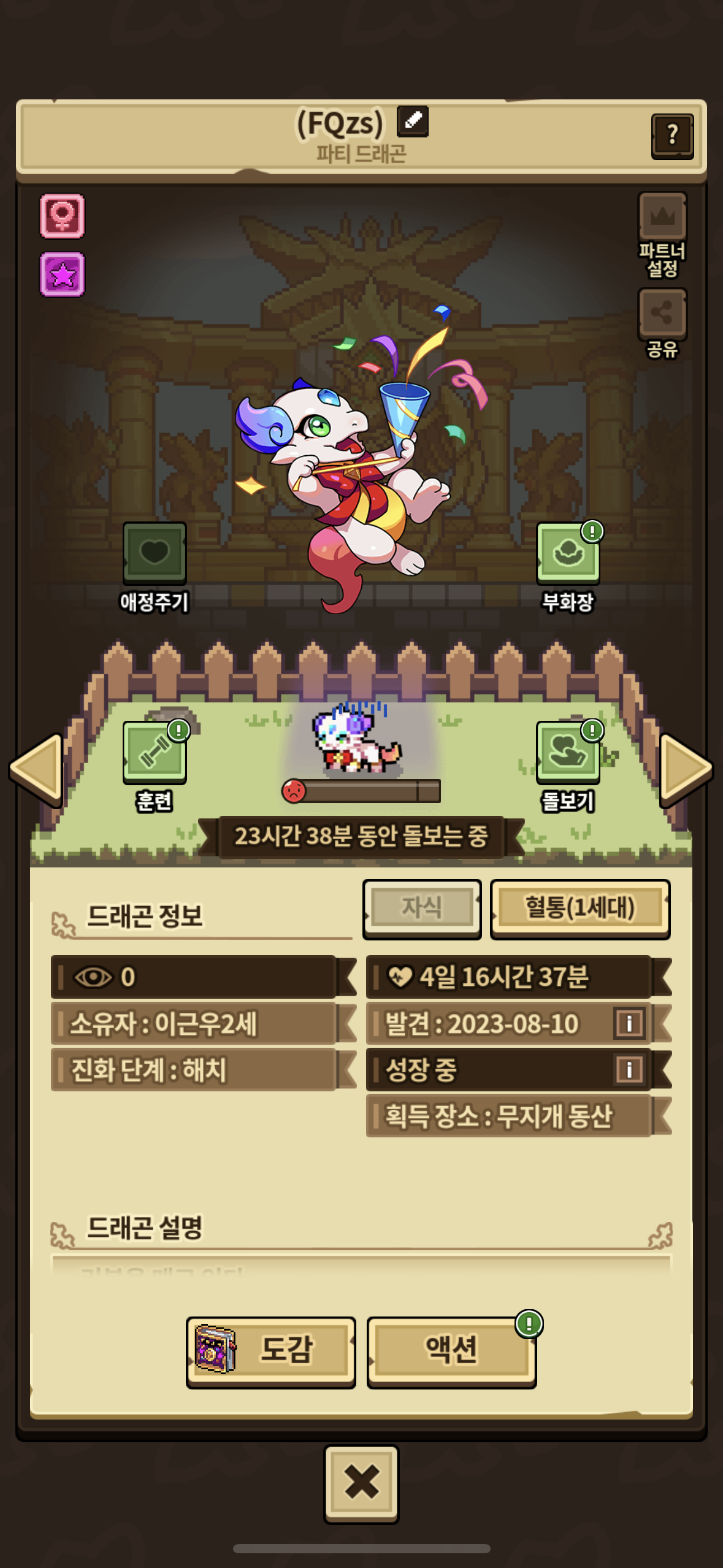
Task: Open the 부화장 hatchery
Action: [x=568, y=564]
